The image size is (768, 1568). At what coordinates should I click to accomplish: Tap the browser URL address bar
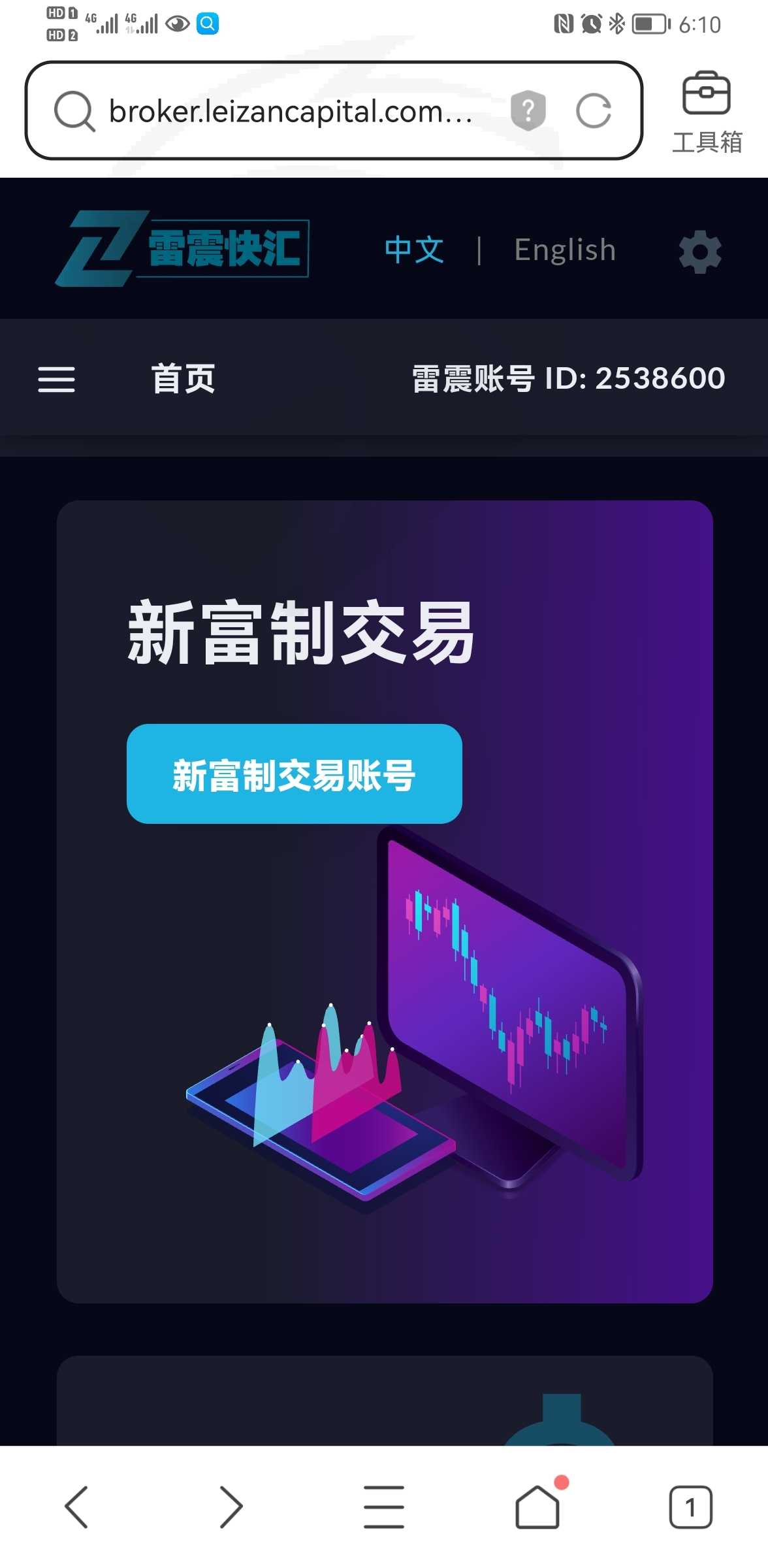[x=334, y=110]
